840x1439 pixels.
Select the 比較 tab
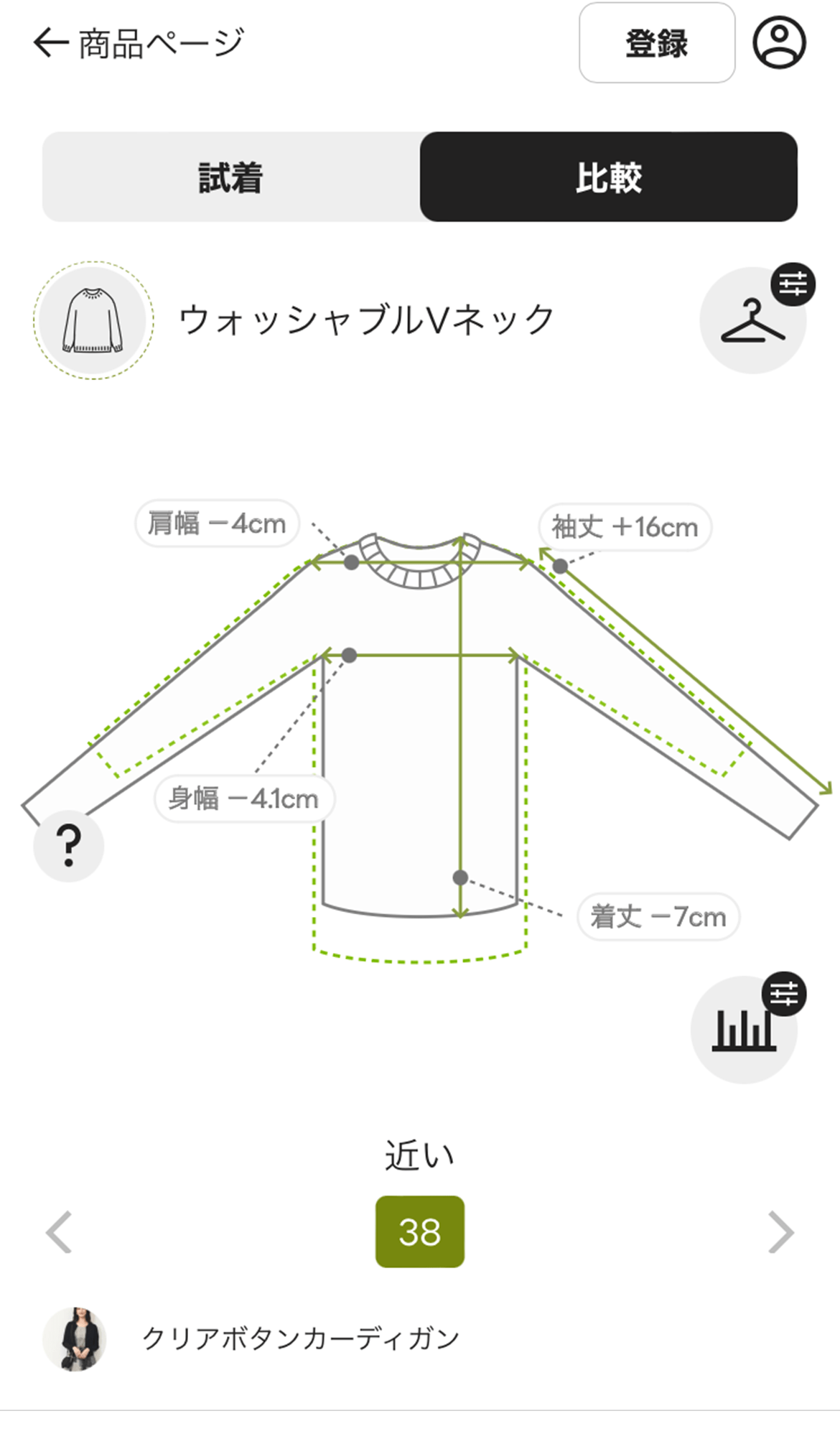point(608,177)
